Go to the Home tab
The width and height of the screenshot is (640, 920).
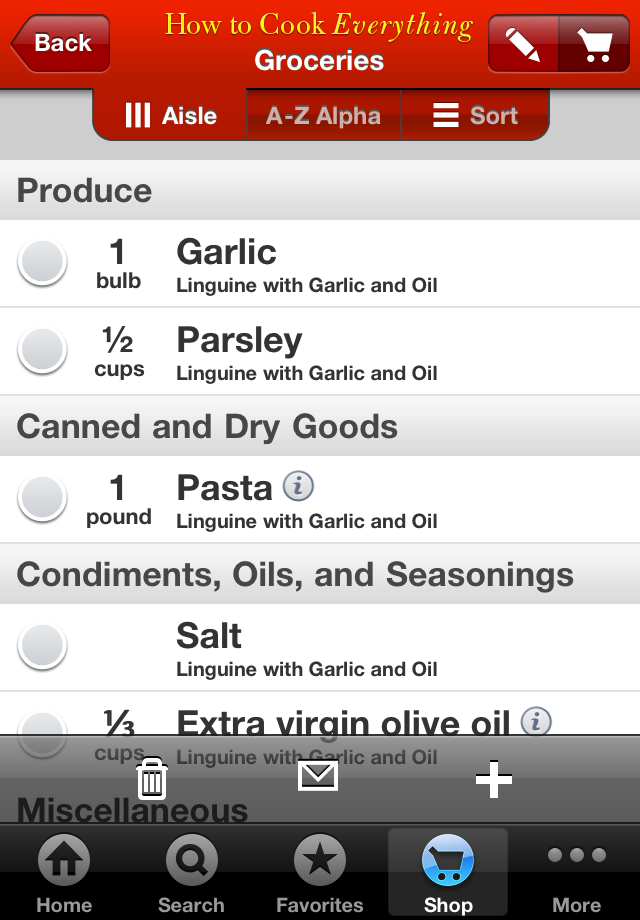click(64, 872)
